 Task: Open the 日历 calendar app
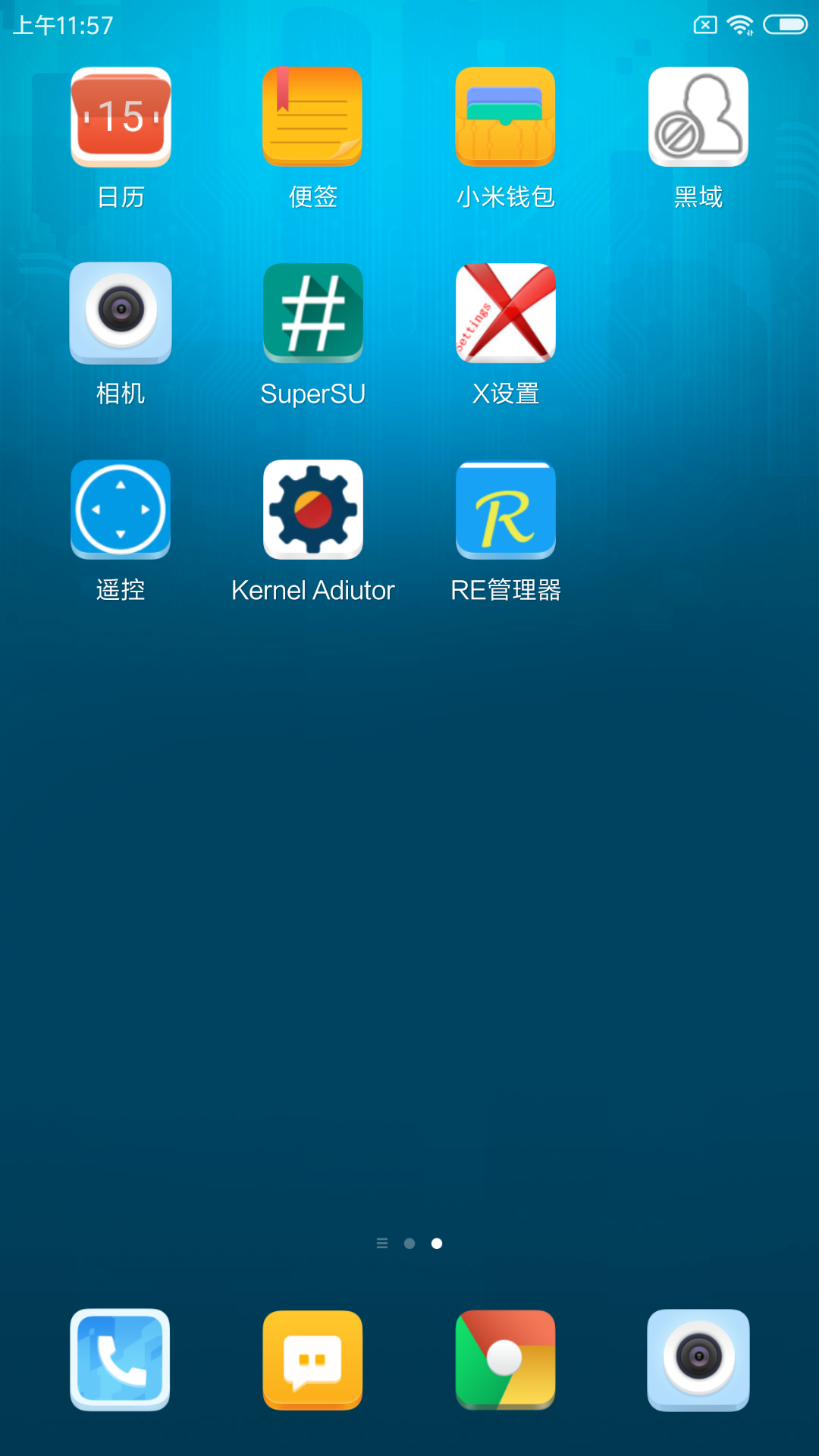121,117
